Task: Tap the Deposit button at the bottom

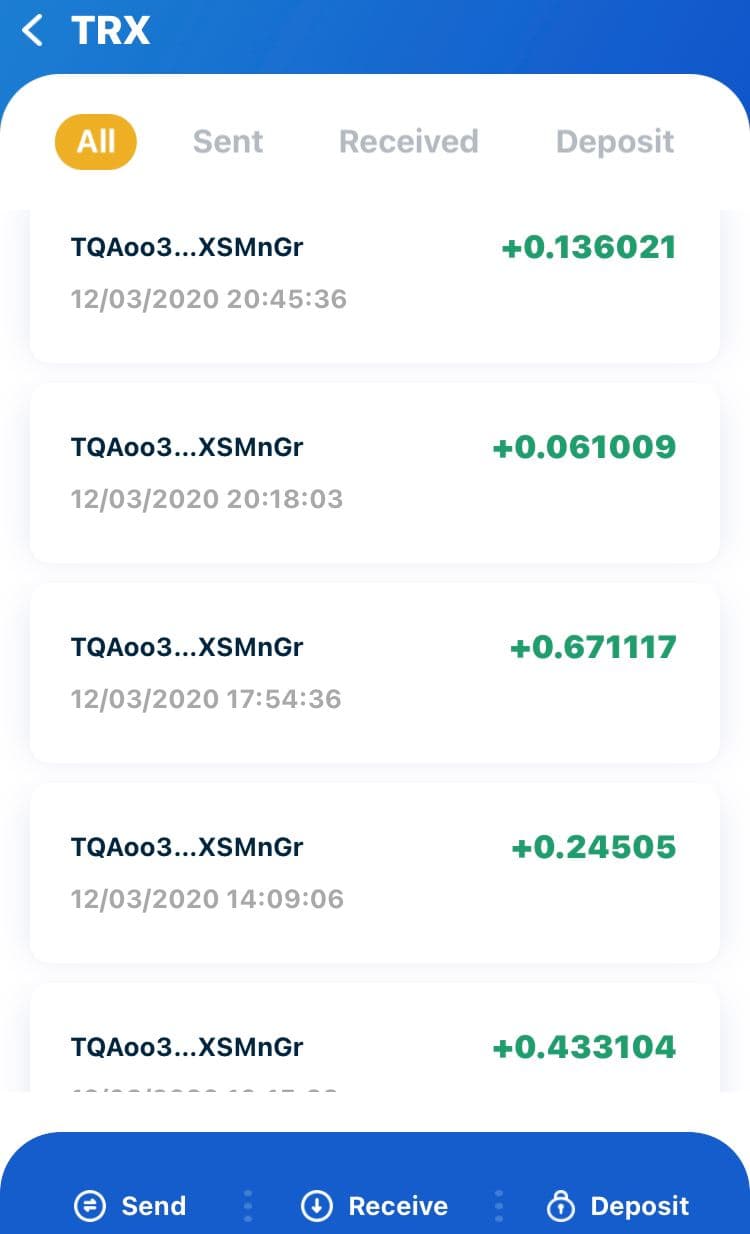Action: pyautogui.click(x=618, y=1206)
